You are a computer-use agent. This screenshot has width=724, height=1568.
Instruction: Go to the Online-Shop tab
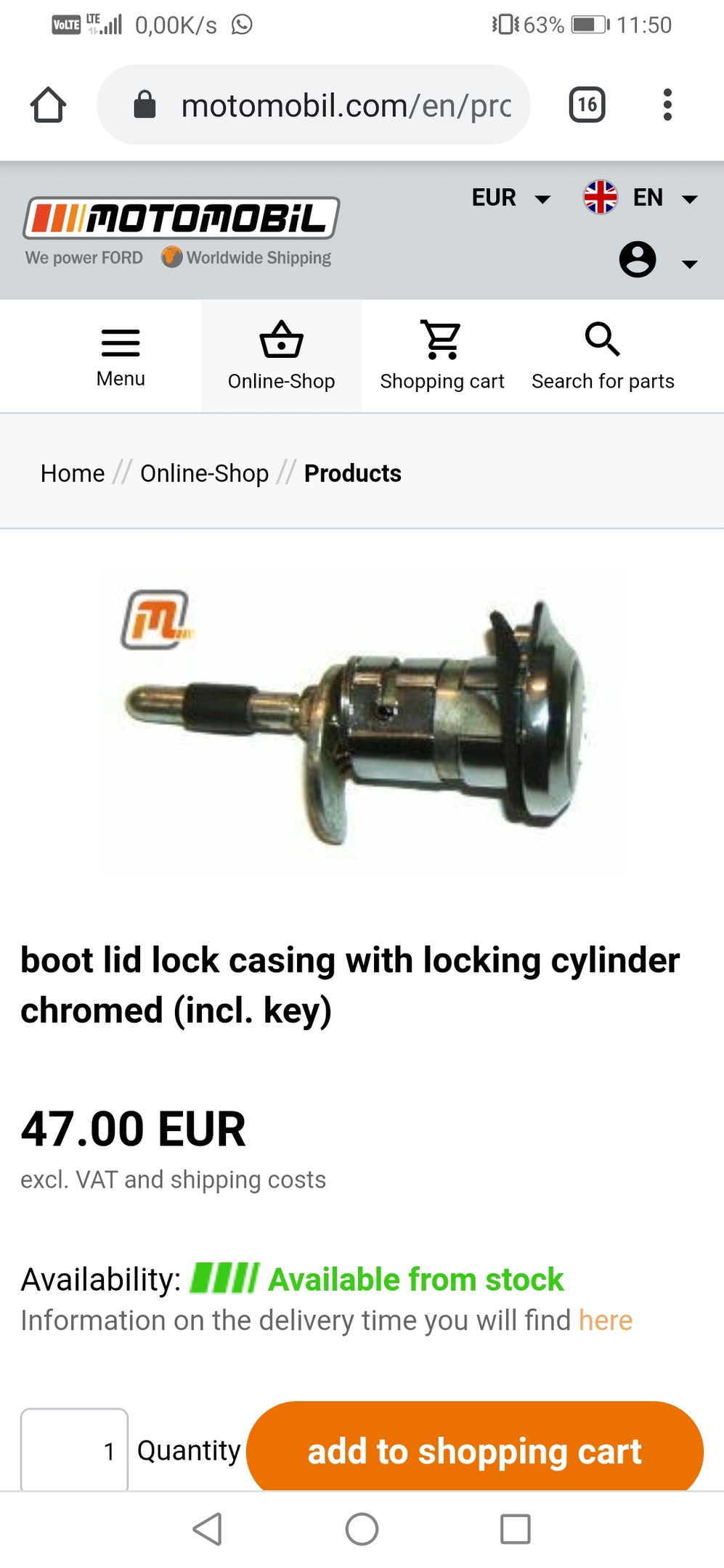click(x=282, y=356)
